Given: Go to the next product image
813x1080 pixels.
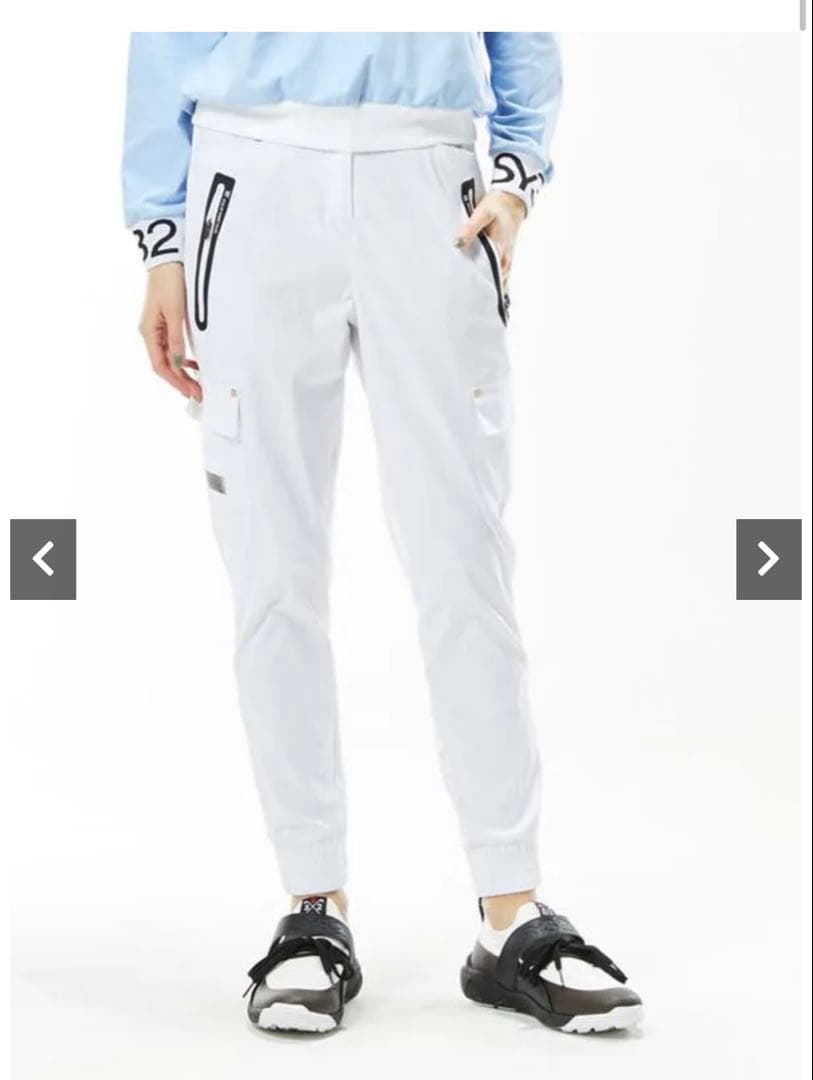Looking at the screenshot, I should click(768, 559).
